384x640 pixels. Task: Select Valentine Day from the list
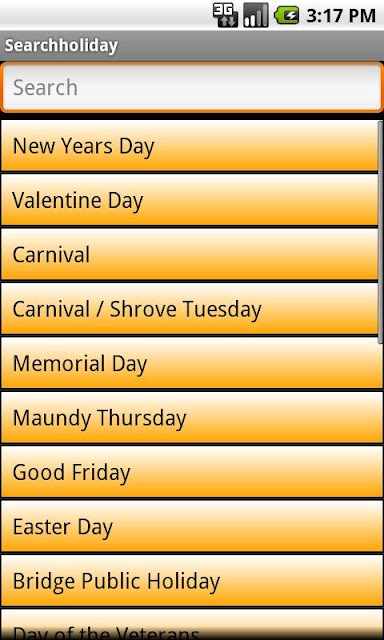tap(190, 200)
